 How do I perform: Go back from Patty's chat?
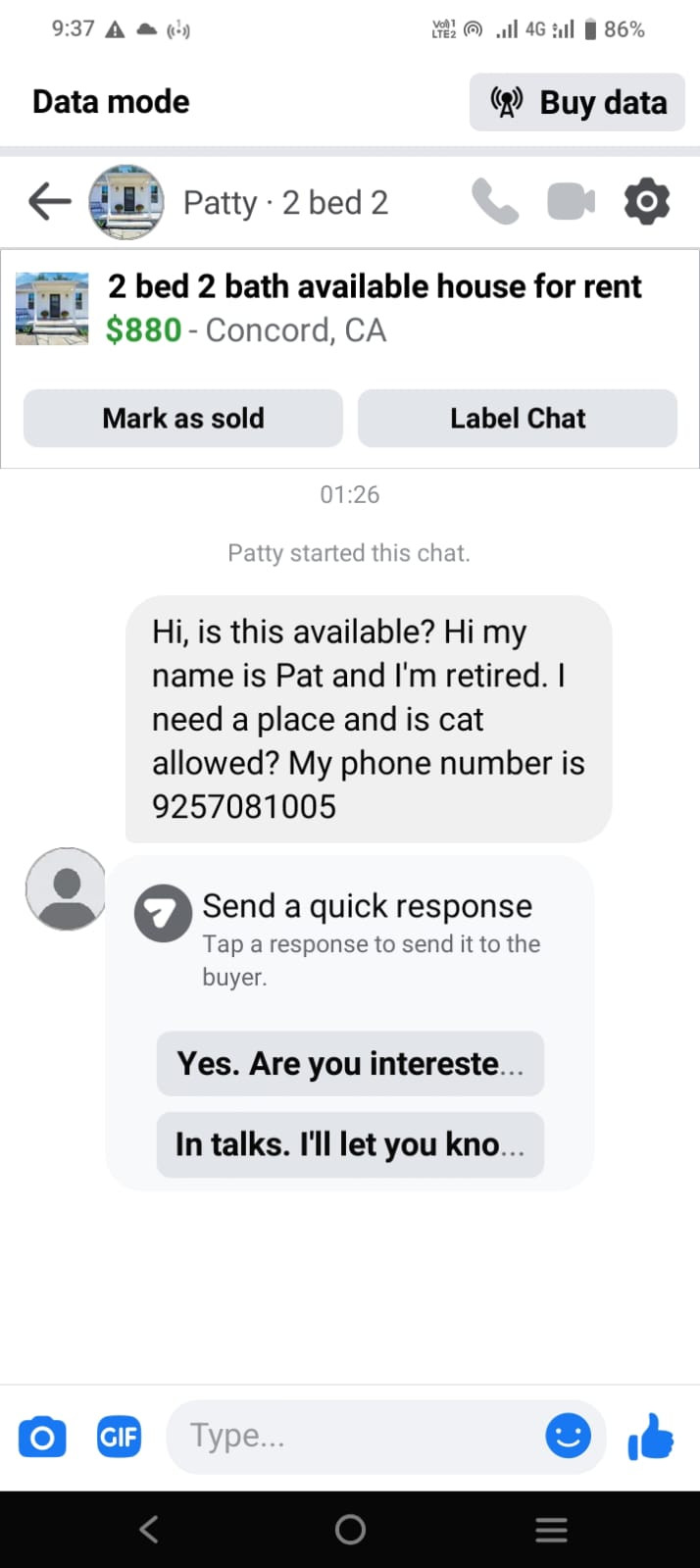pyautogui.click(x=50, y=202)
